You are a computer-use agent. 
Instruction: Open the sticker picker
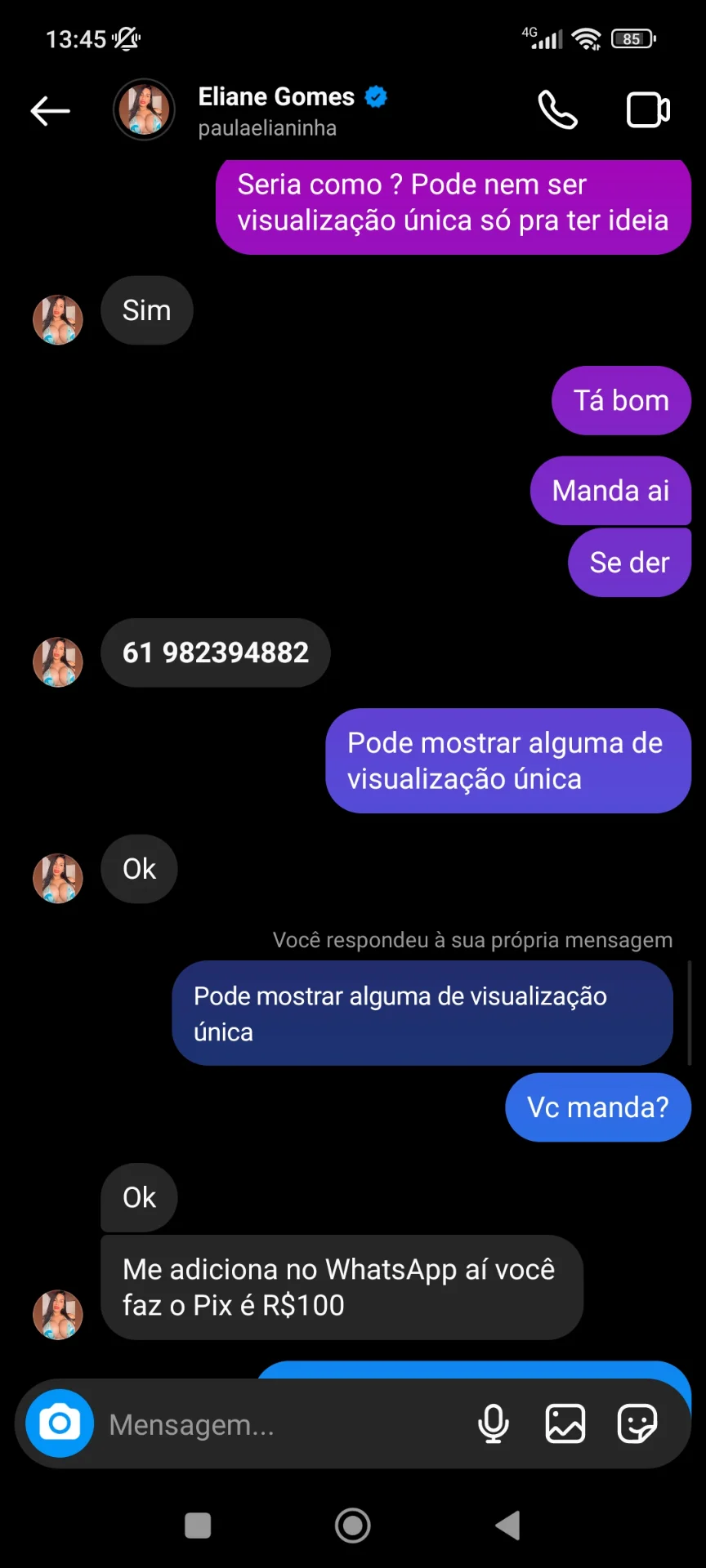(637, 1424)
